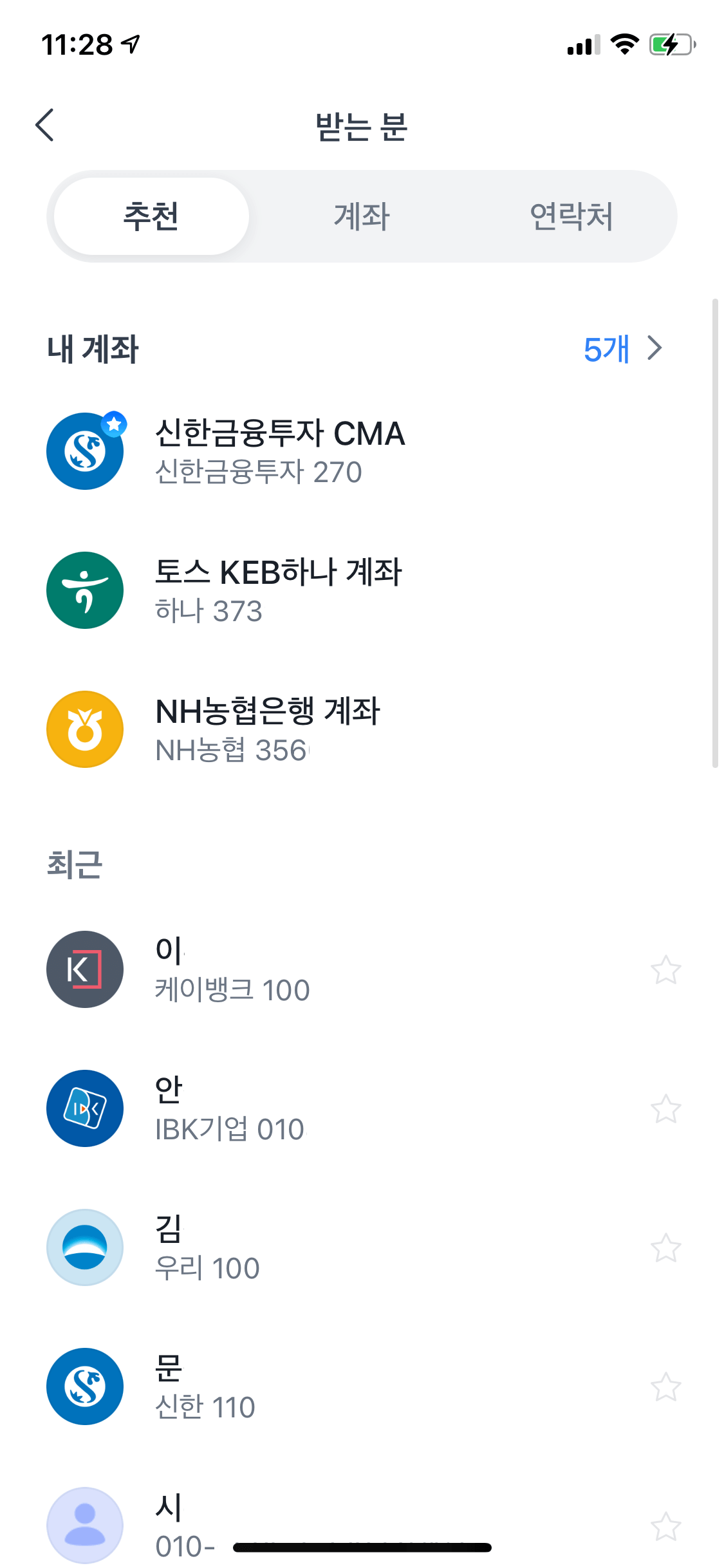Toggle the star for IBK기업 recipient 안

(x=667, y=1108)
